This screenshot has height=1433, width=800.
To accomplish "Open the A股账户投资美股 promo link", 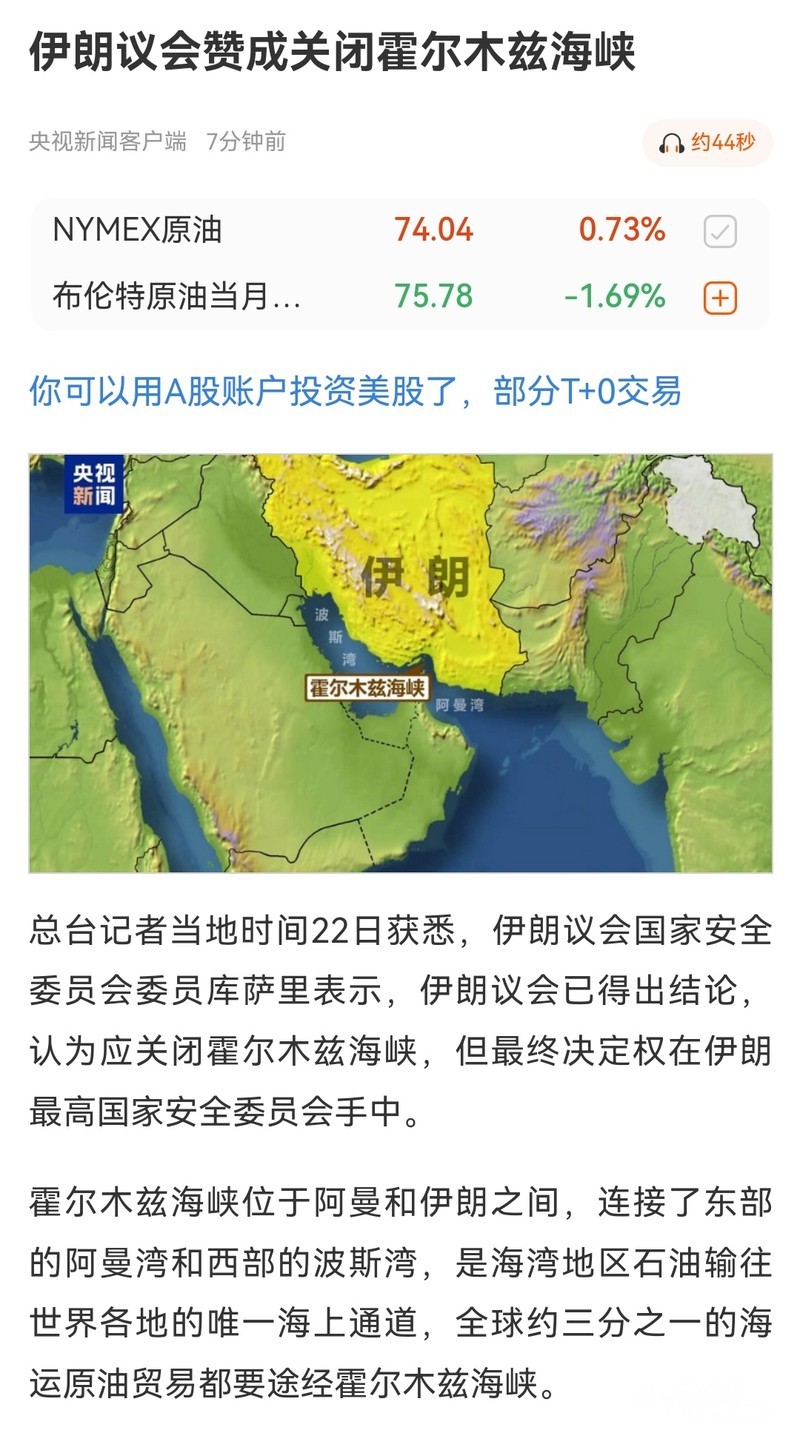I will point(355,392).
